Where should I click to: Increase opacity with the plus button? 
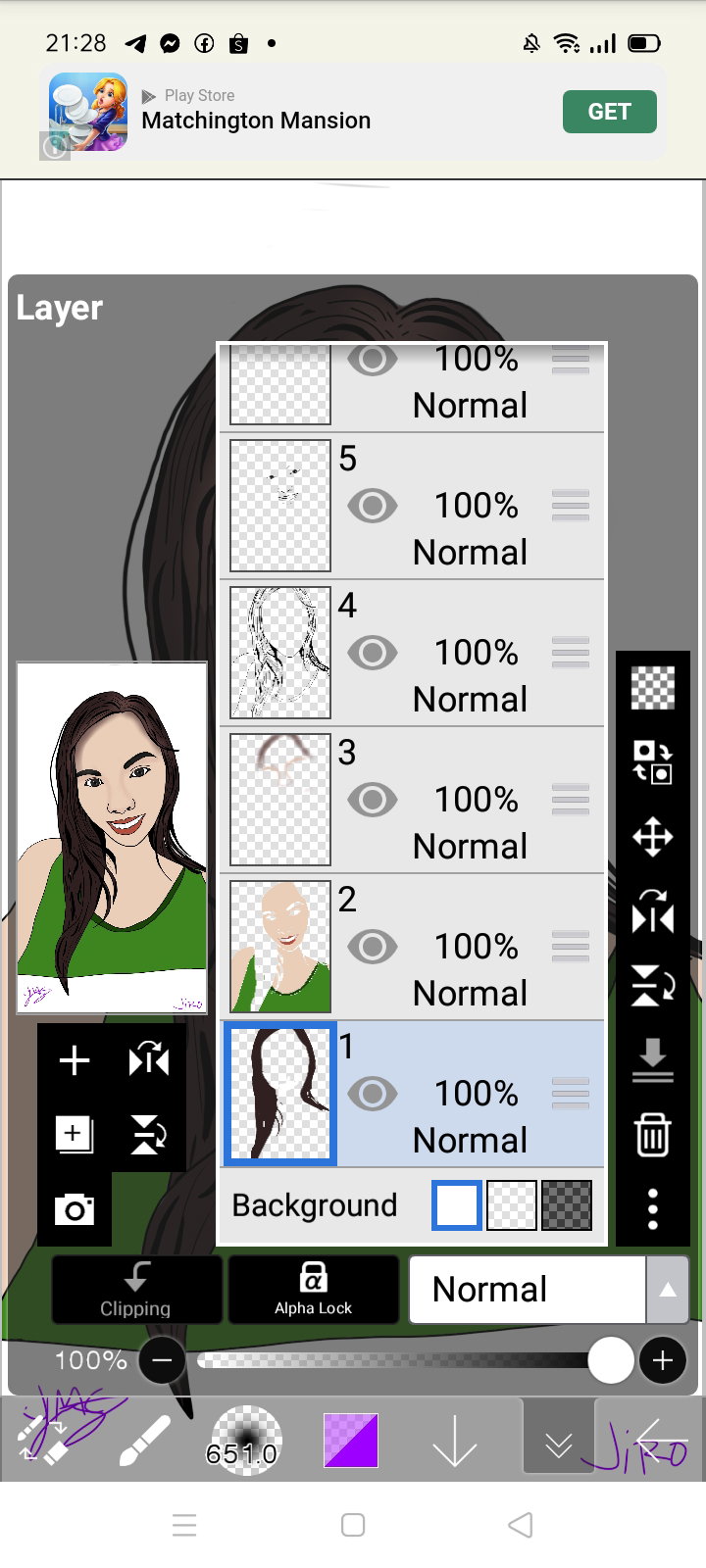tap(663, 1360)
